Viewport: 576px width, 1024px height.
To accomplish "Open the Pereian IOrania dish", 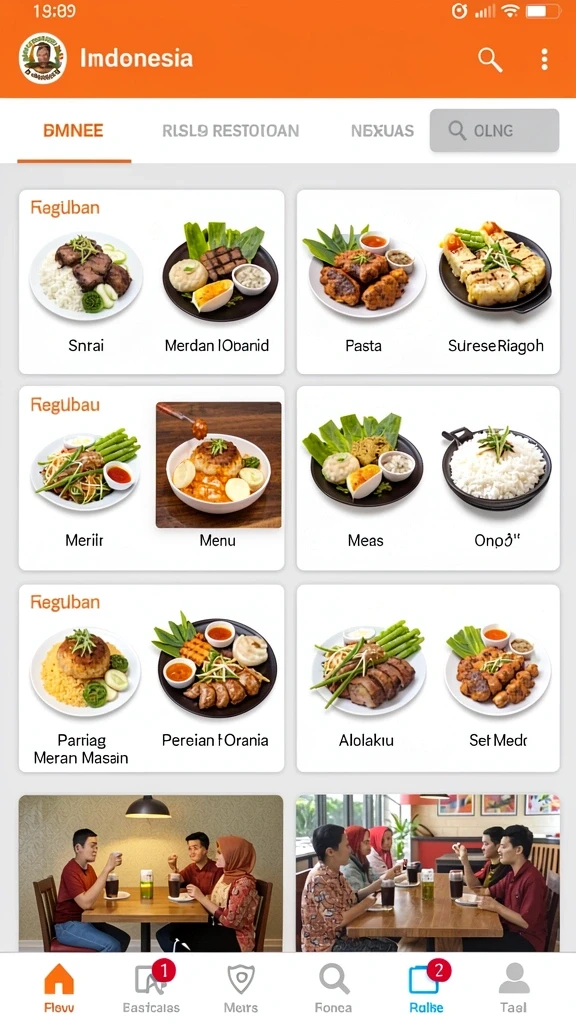I will click(x=216, y=680).
